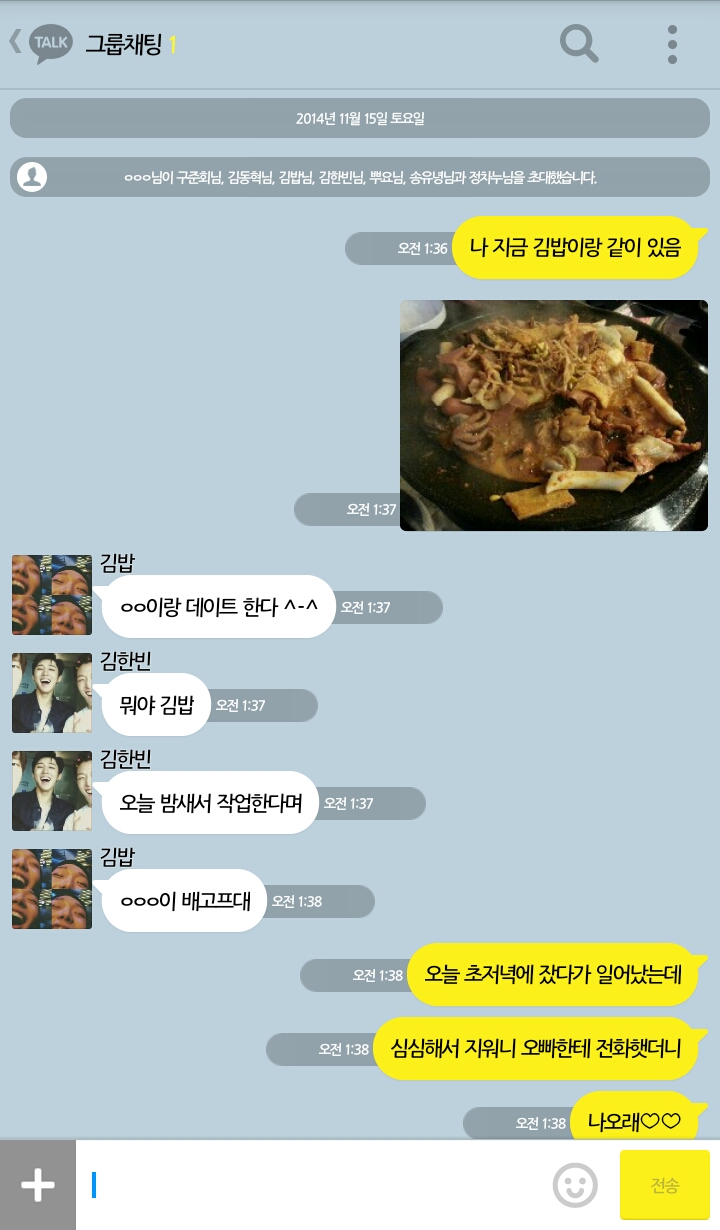Image resolution: width=720 pixels, height=1230 pixels.
Task: Open the chat search magnifier
Action: 578,43
